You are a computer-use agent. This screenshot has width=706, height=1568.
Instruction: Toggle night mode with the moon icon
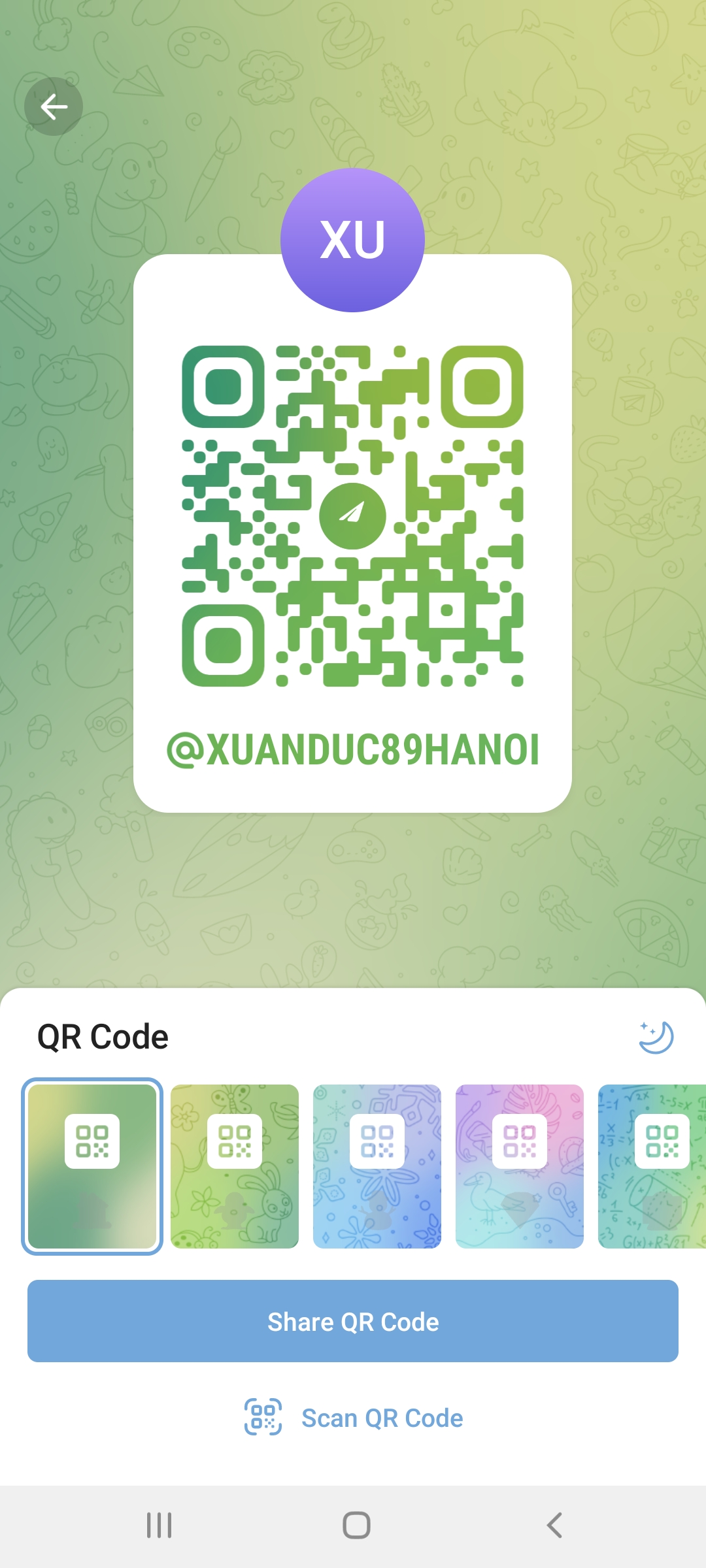coord(656,1037)
